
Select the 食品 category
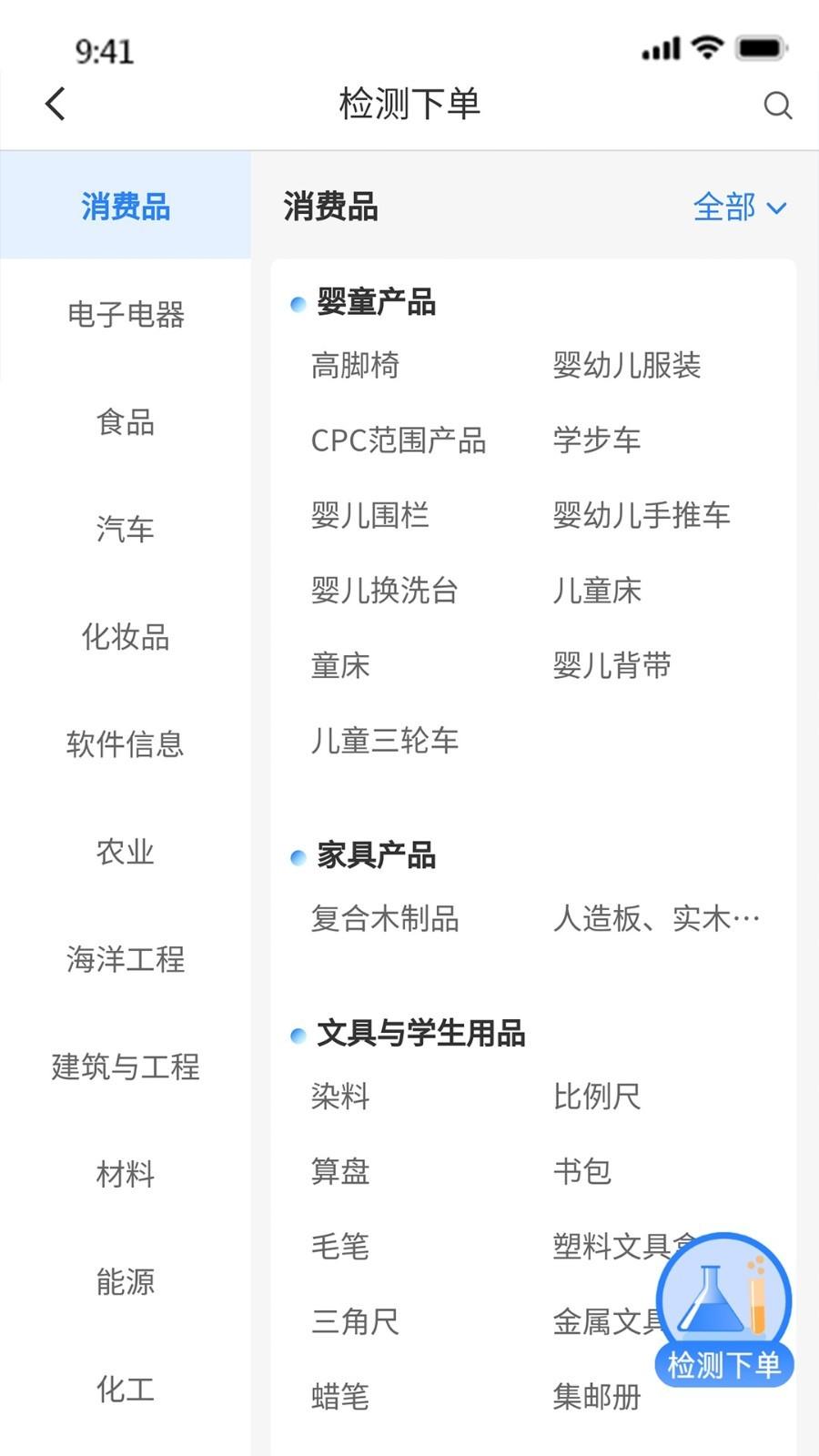126,421
